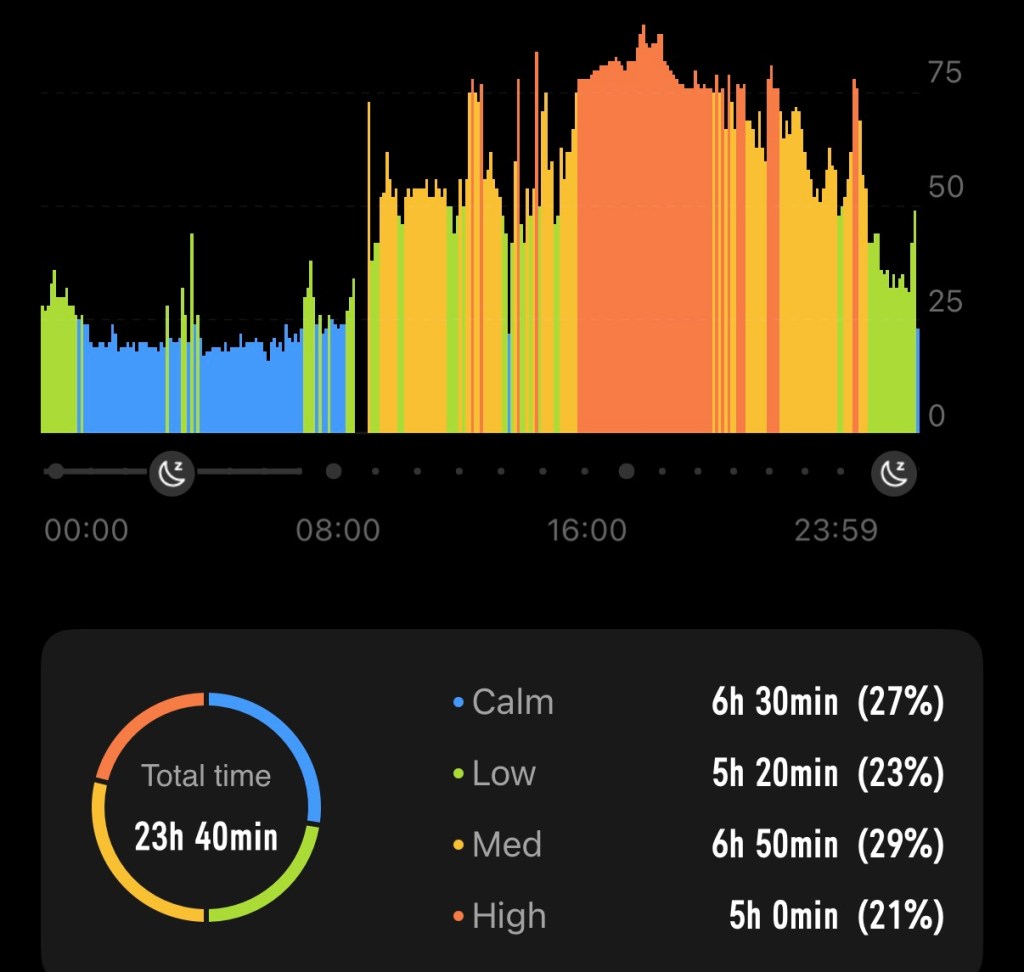Tap the sleep moon marker near 23:59
This screenshot has height=972, width=1024.
pos(893,473)
